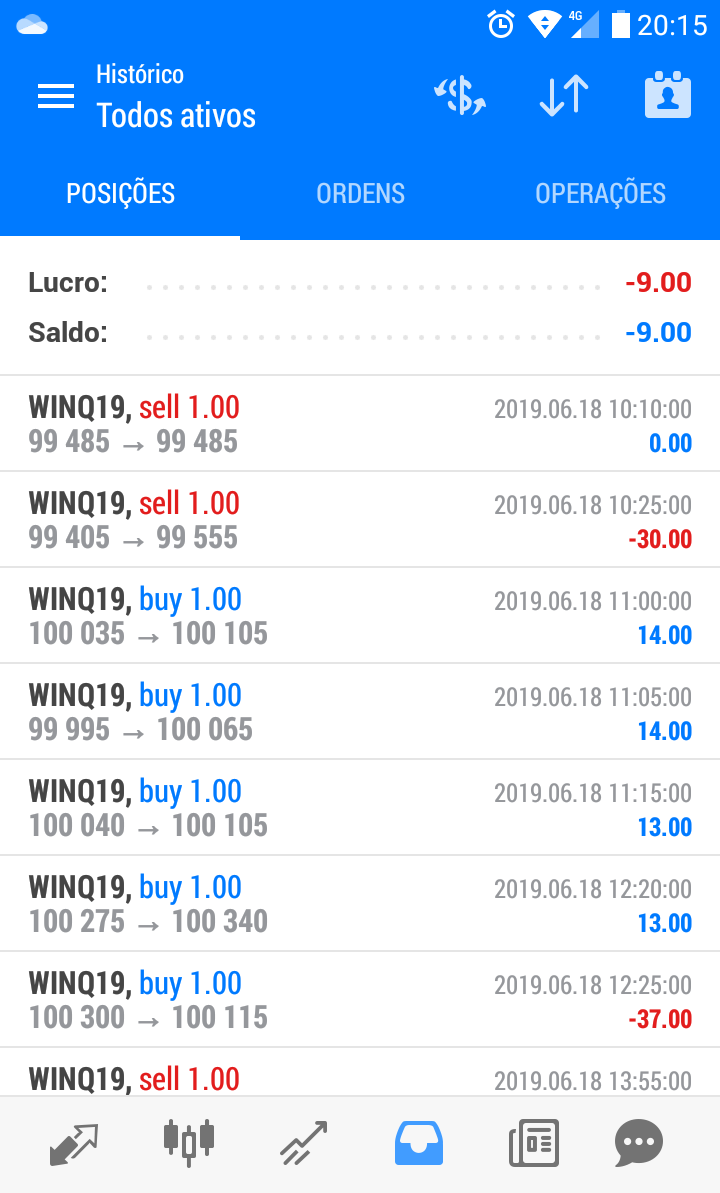Open the calendar period selector icon
720x1193 pixels.
[x=668, y=96]
